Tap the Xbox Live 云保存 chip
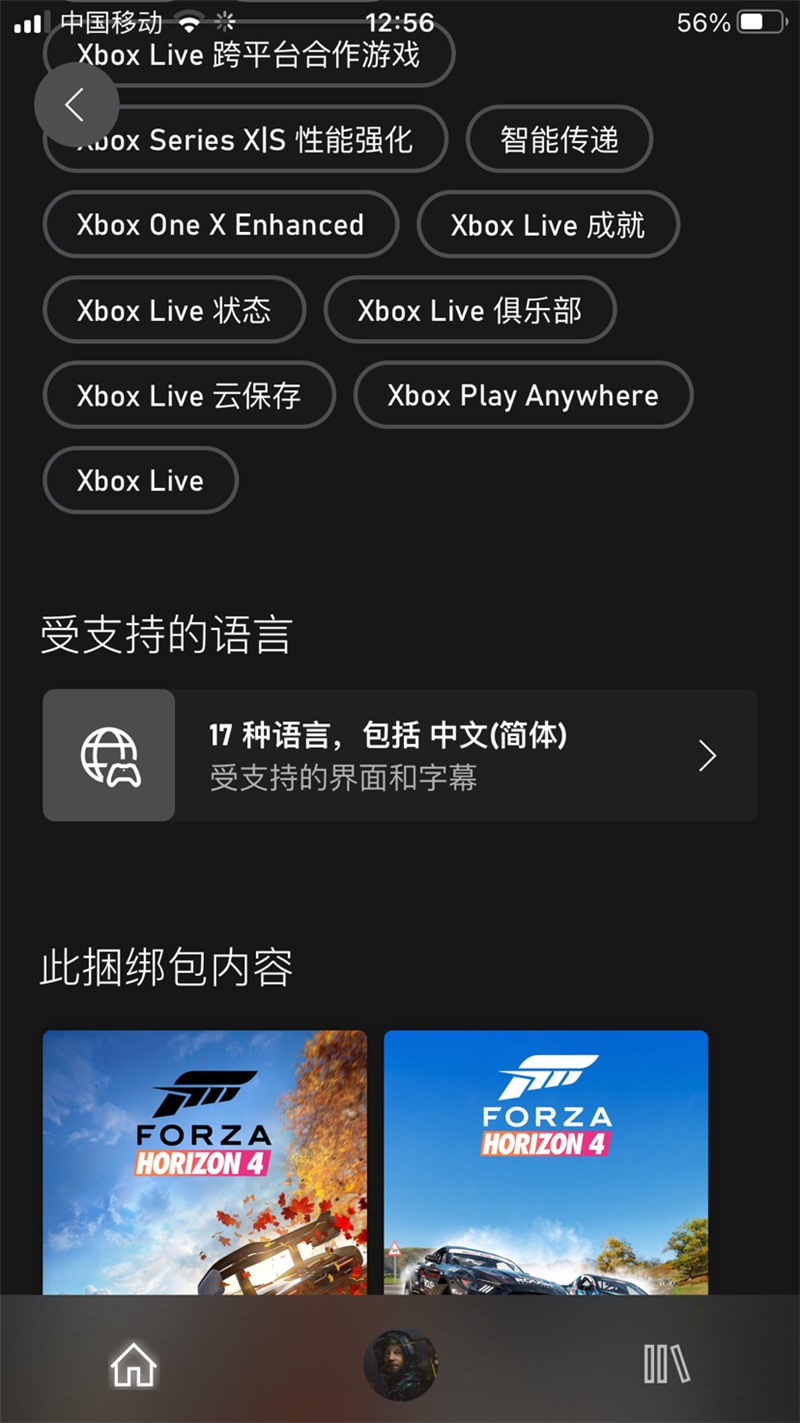The height and width of the screenshot is (1423, 800). tap(189, 395)
